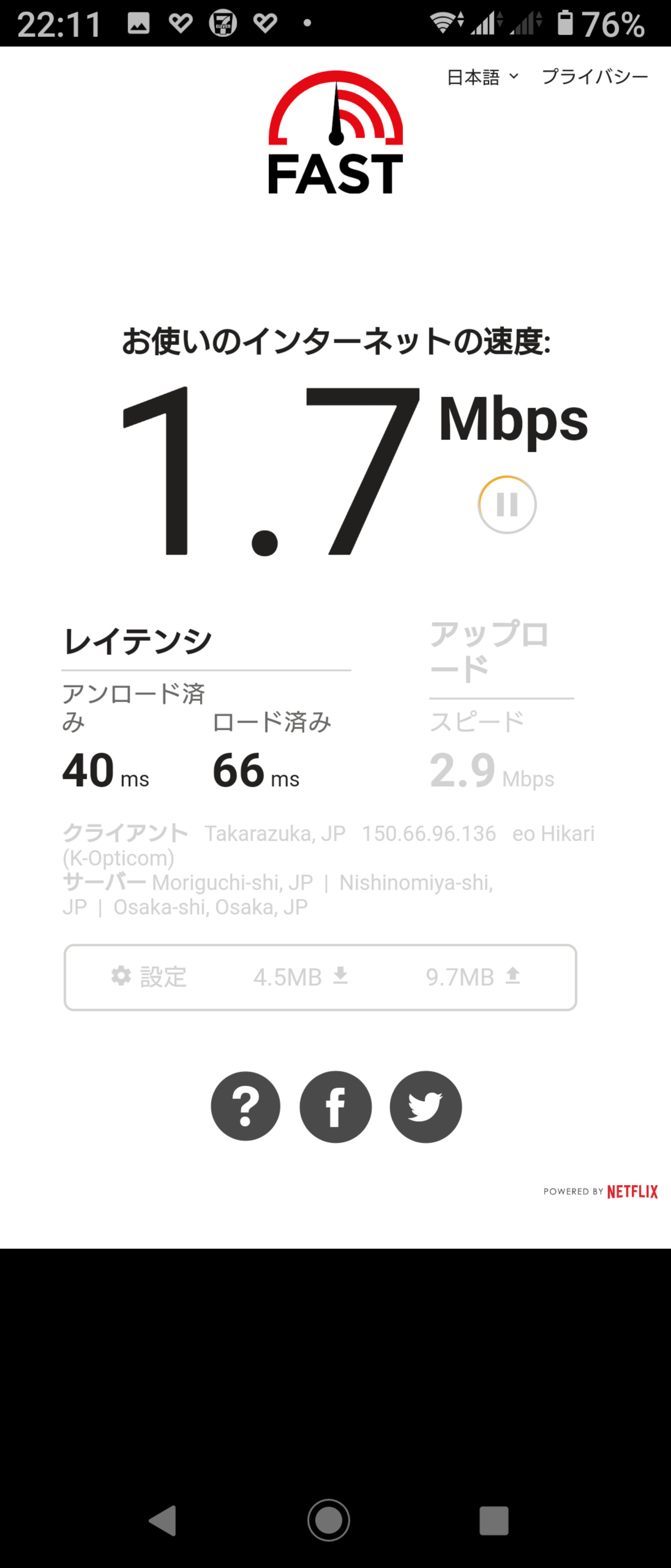Open the 日本語 language dropdown

(x=482, y=77)
